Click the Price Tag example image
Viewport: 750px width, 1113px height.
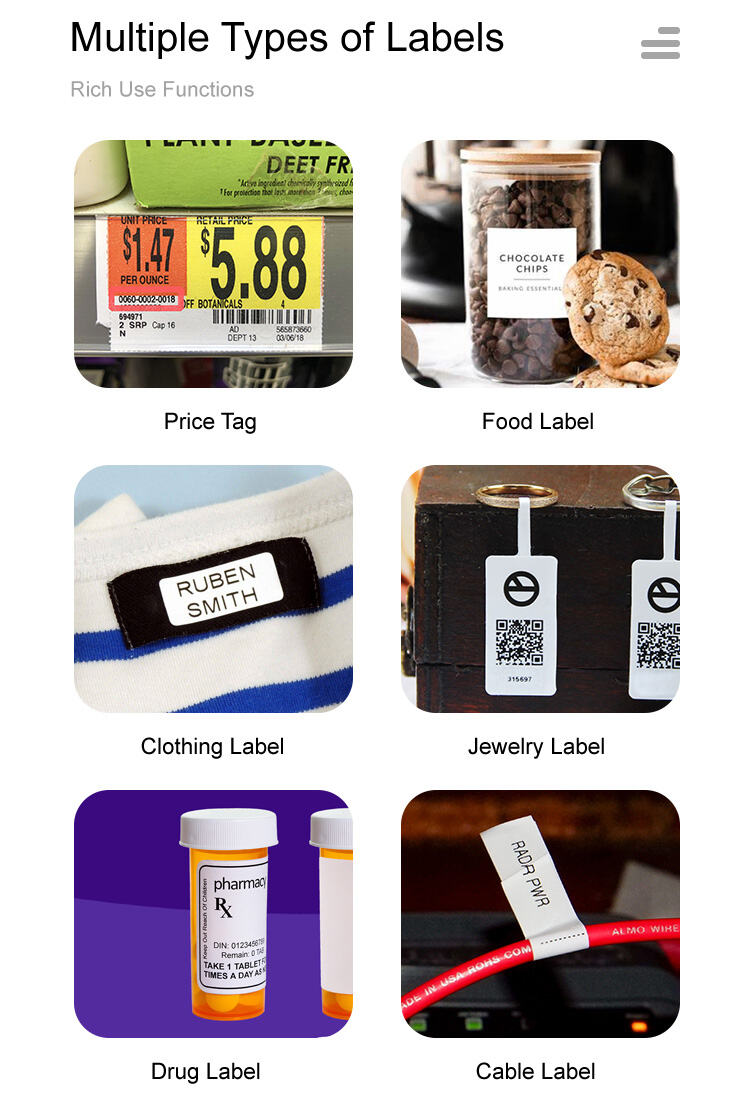click(x=213, y=263)
